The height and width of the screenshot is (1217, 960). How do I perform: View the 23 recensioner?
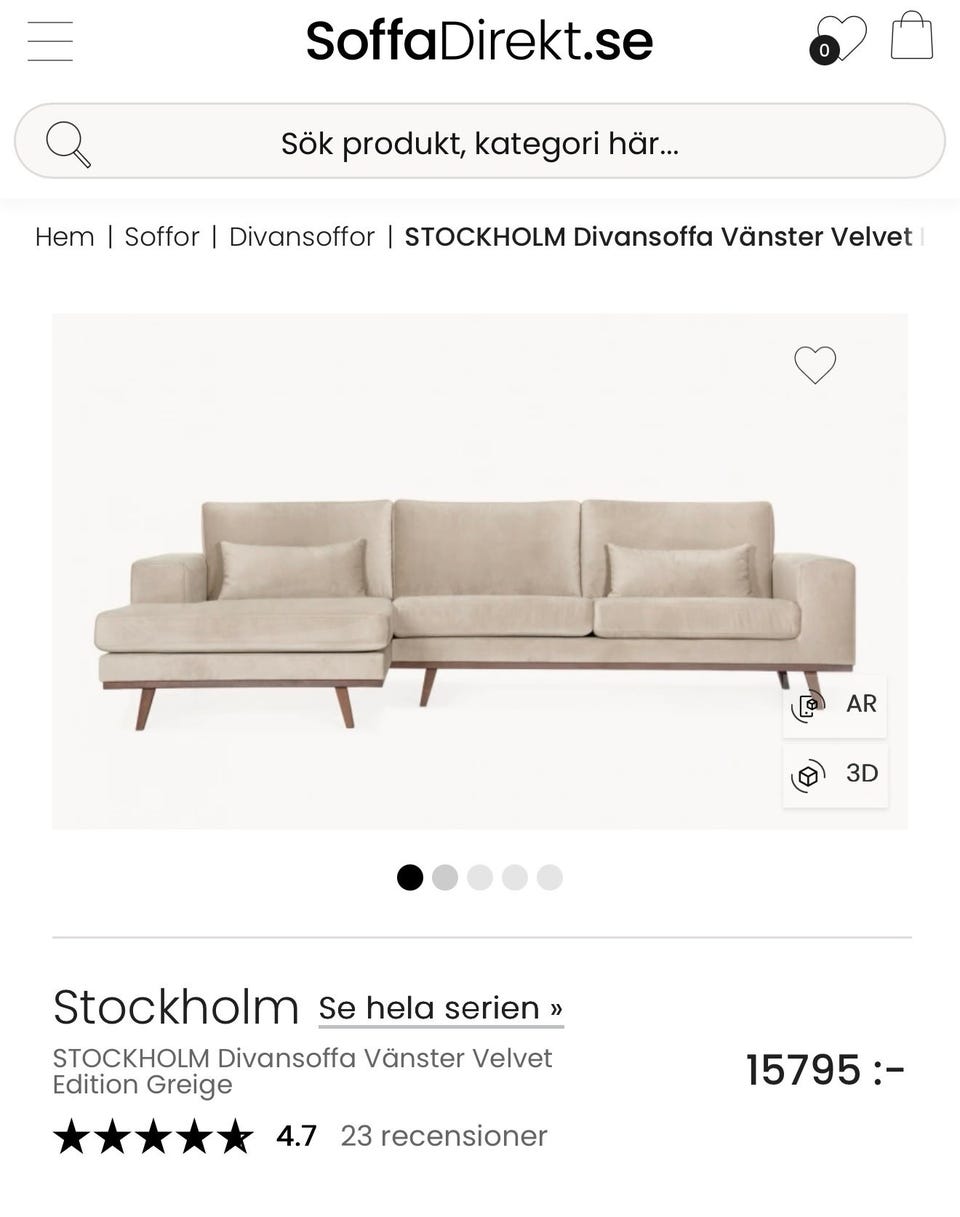click(x=443, y=1136)
